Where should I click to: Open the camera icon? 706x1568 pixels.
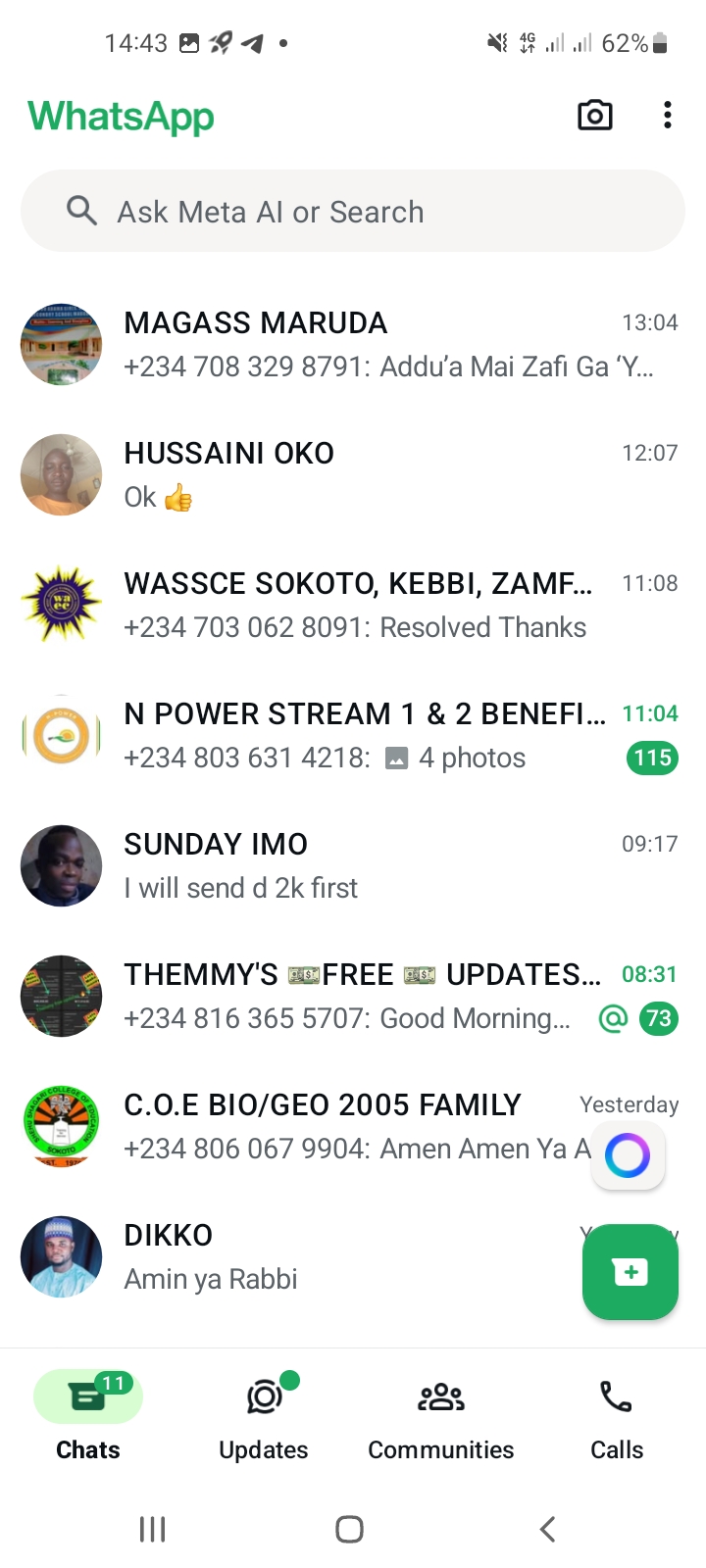[x=594, y=116]
